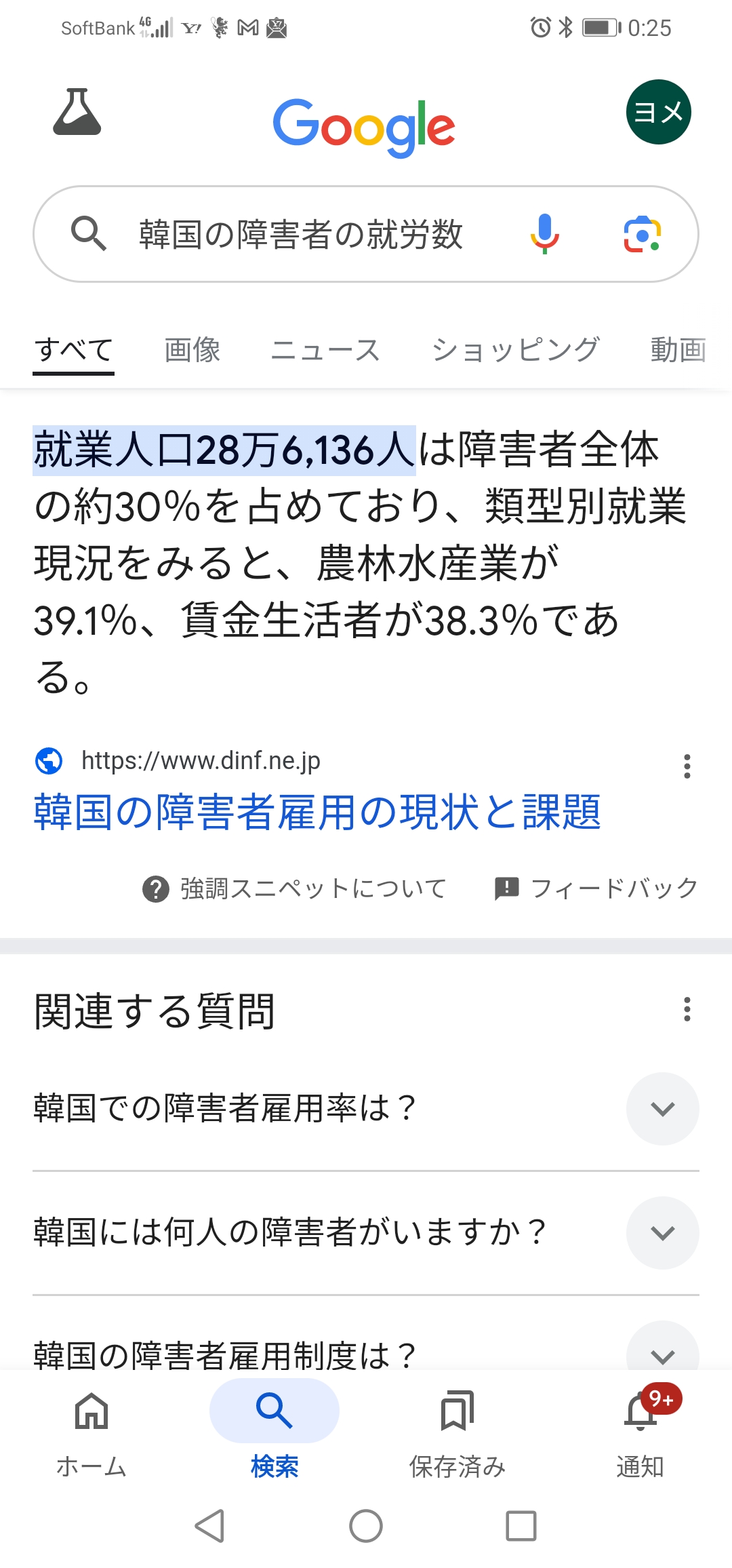Open 強調スニペットについて info
The height and width of the screenshot is (1568, 732).
coord(295,888)
